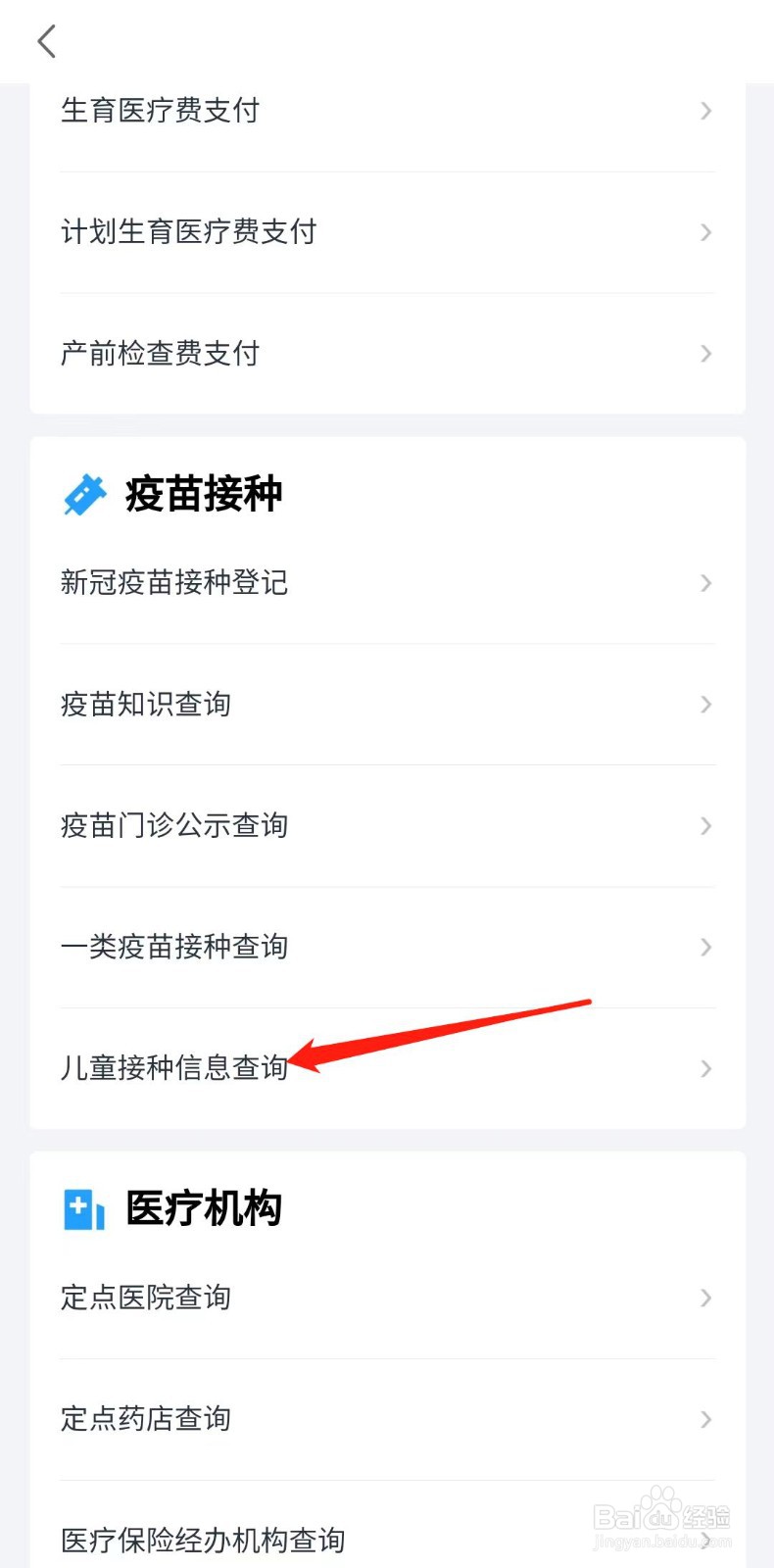Screen dimensions: 774x1568
Task: Open 疫苗知识查询
Action: pos(145,704)
